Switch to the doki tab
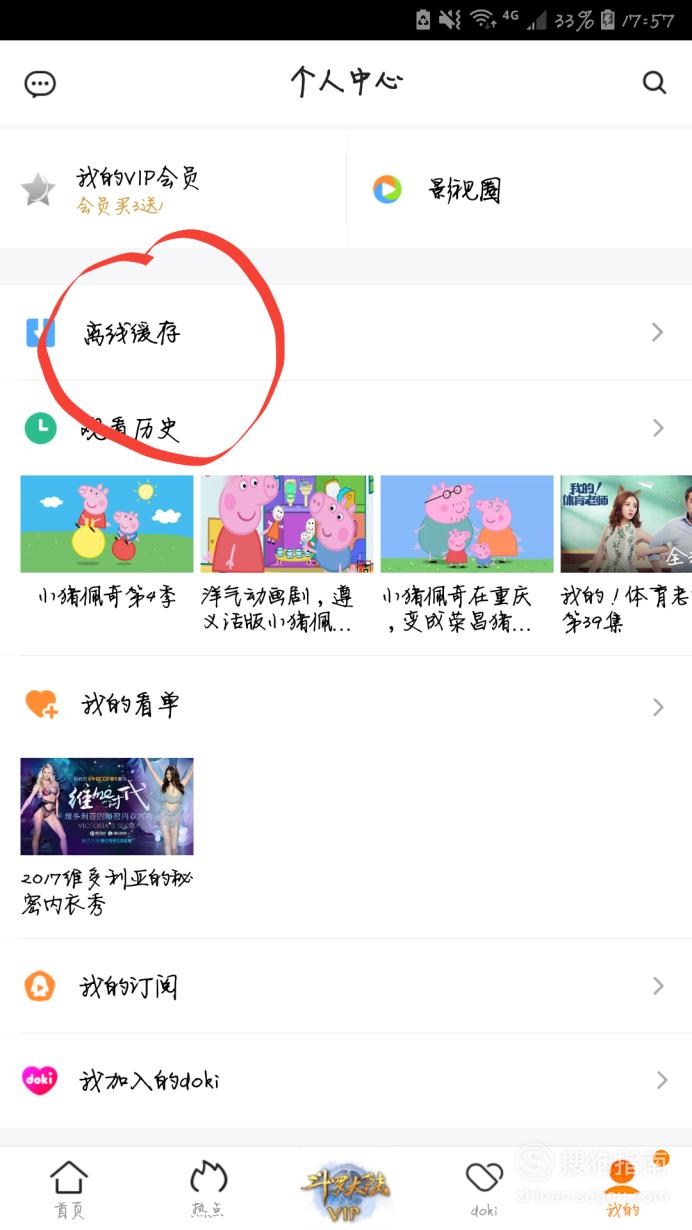 click(484, 1189)
